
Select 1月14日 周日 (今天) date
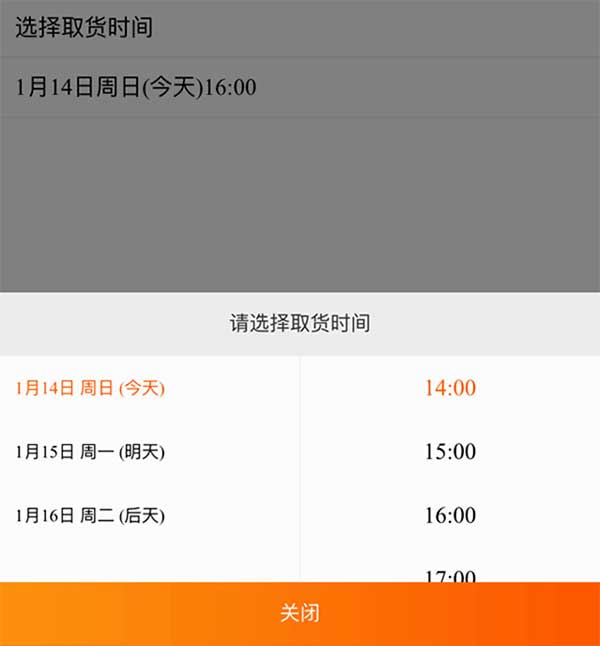click(91, 388)
